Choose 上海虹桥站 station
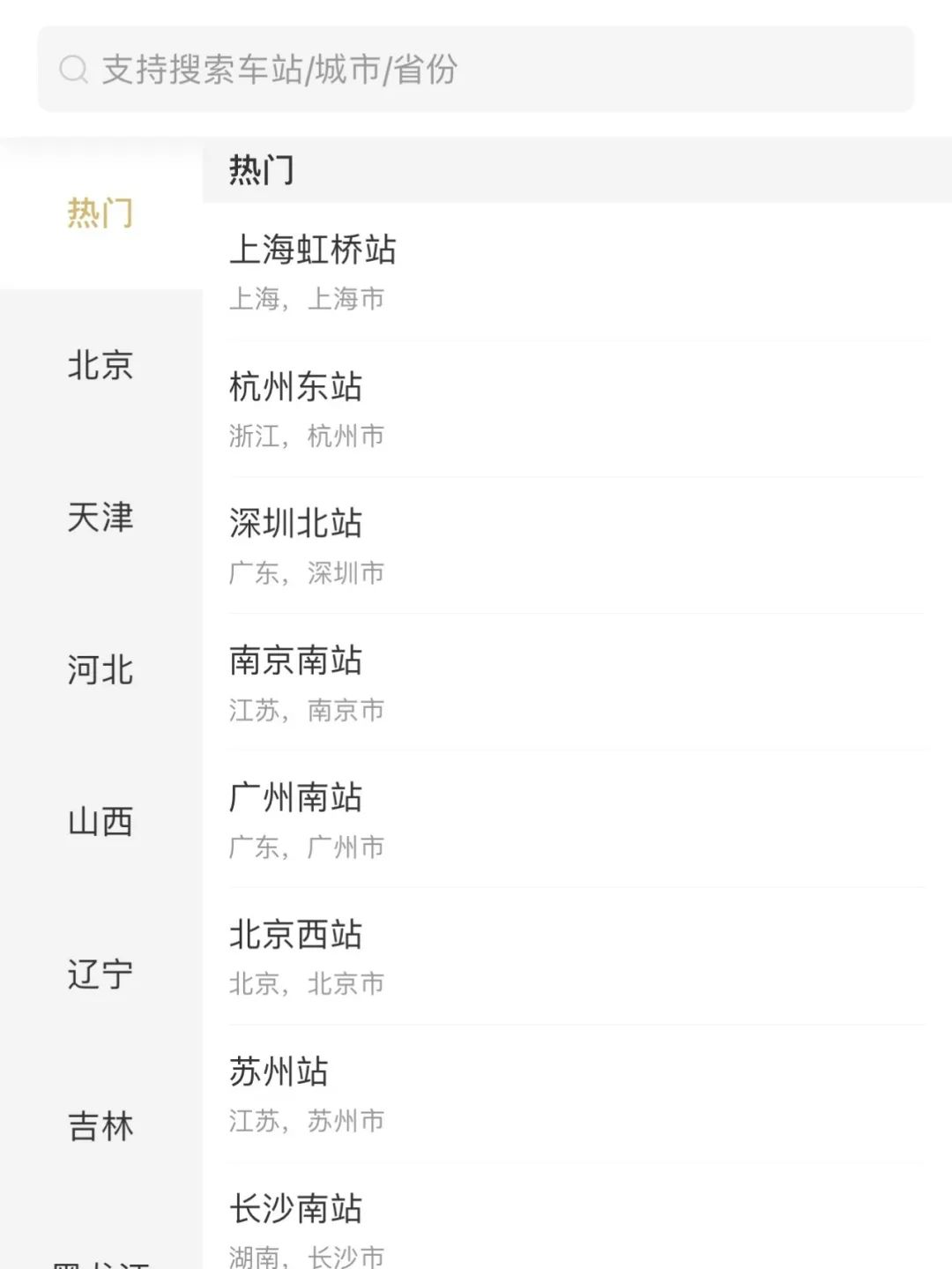Image resolution: width=952 pixels, height=1269 pixels. coord(576,272)
